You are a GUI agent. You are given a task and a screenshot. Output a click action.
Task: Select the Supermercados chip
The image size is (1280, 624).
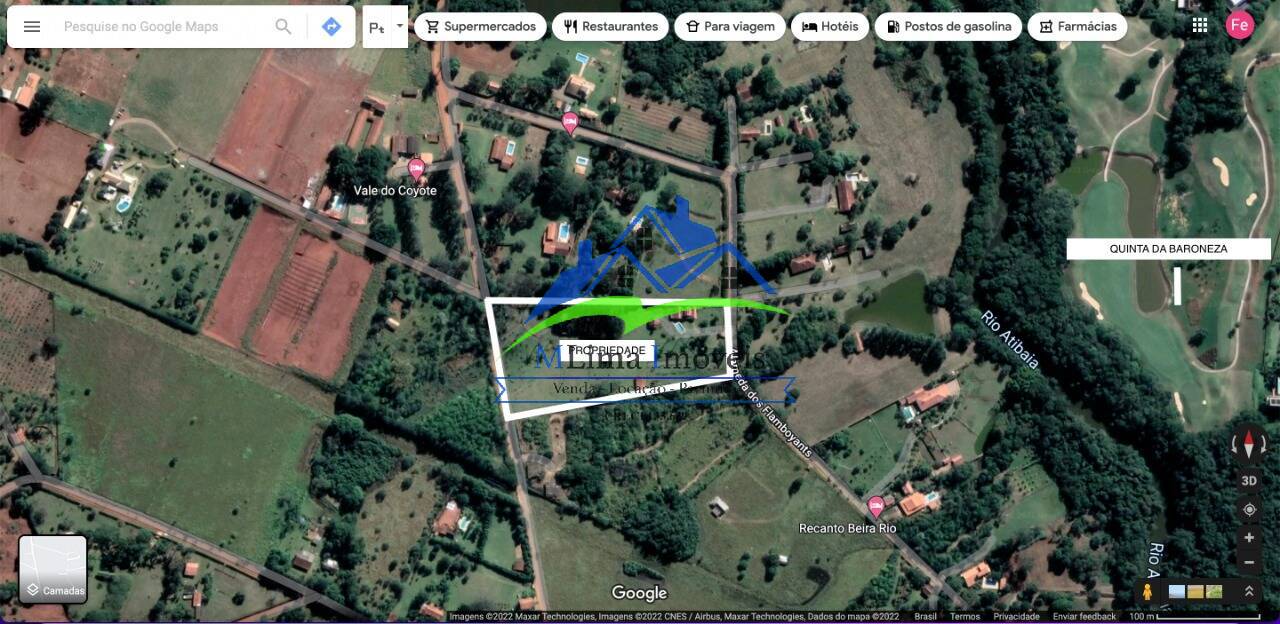tap(480, 27)
